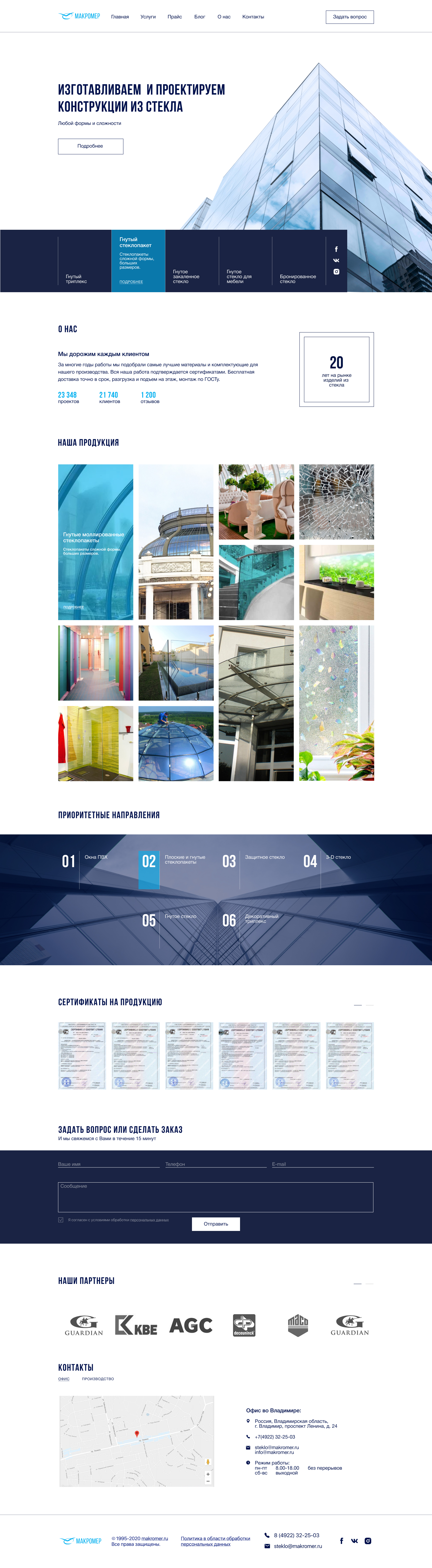
Task: Open the Гнутые моллированные стеклопакеты product tile
Action: coord(96,542)
